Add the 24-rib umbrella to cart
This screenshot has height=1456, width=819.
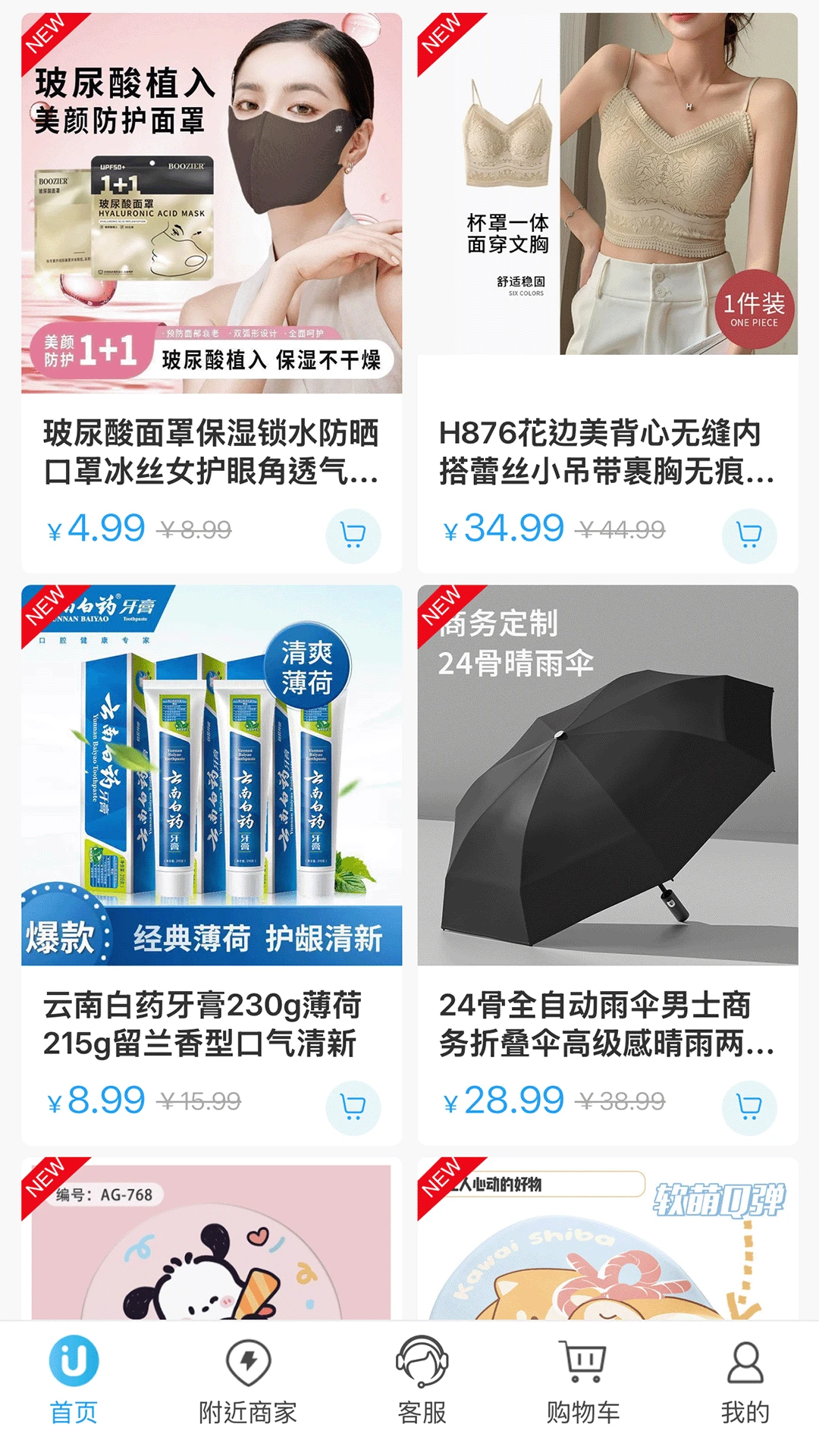(x=749, y=1106)
